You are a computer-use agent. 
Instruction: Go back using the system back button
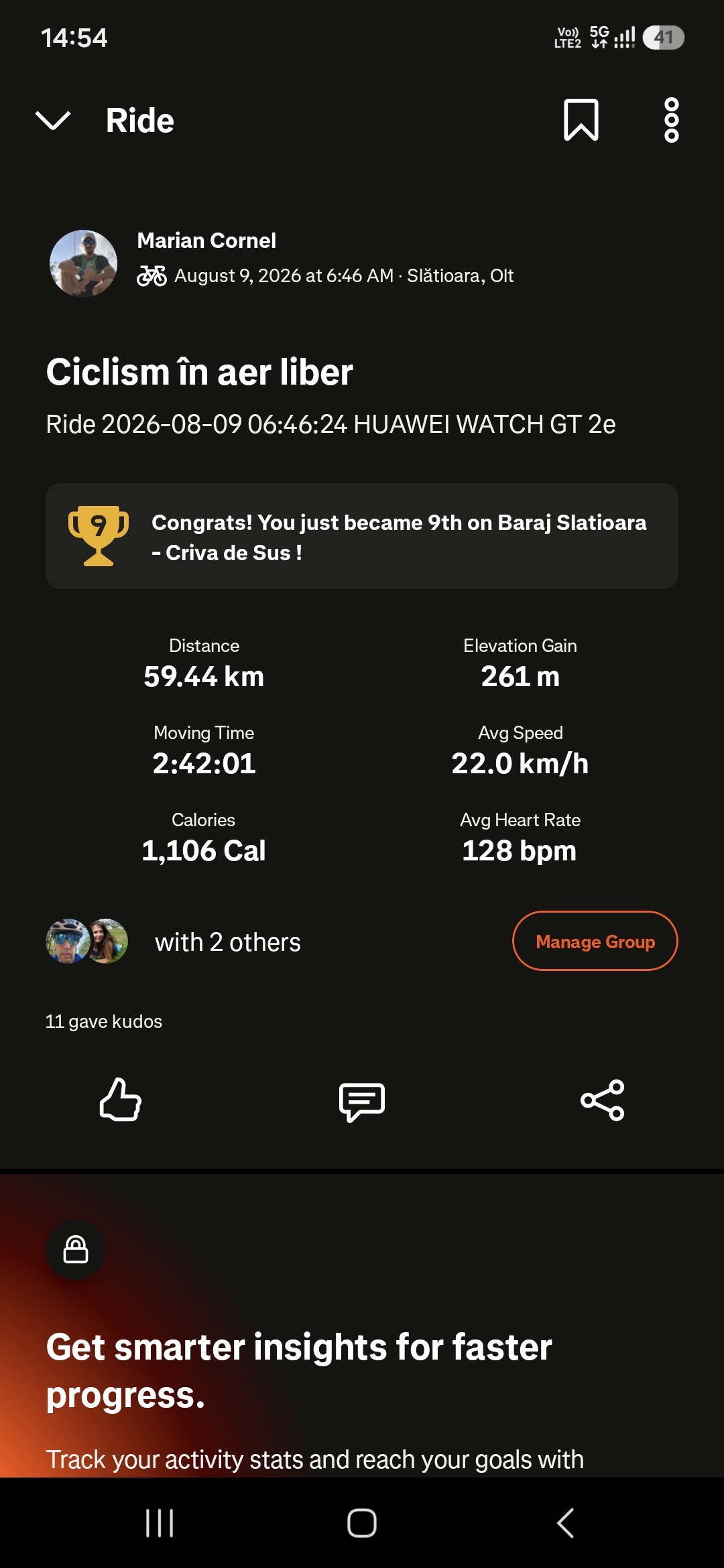(565, 1522)
